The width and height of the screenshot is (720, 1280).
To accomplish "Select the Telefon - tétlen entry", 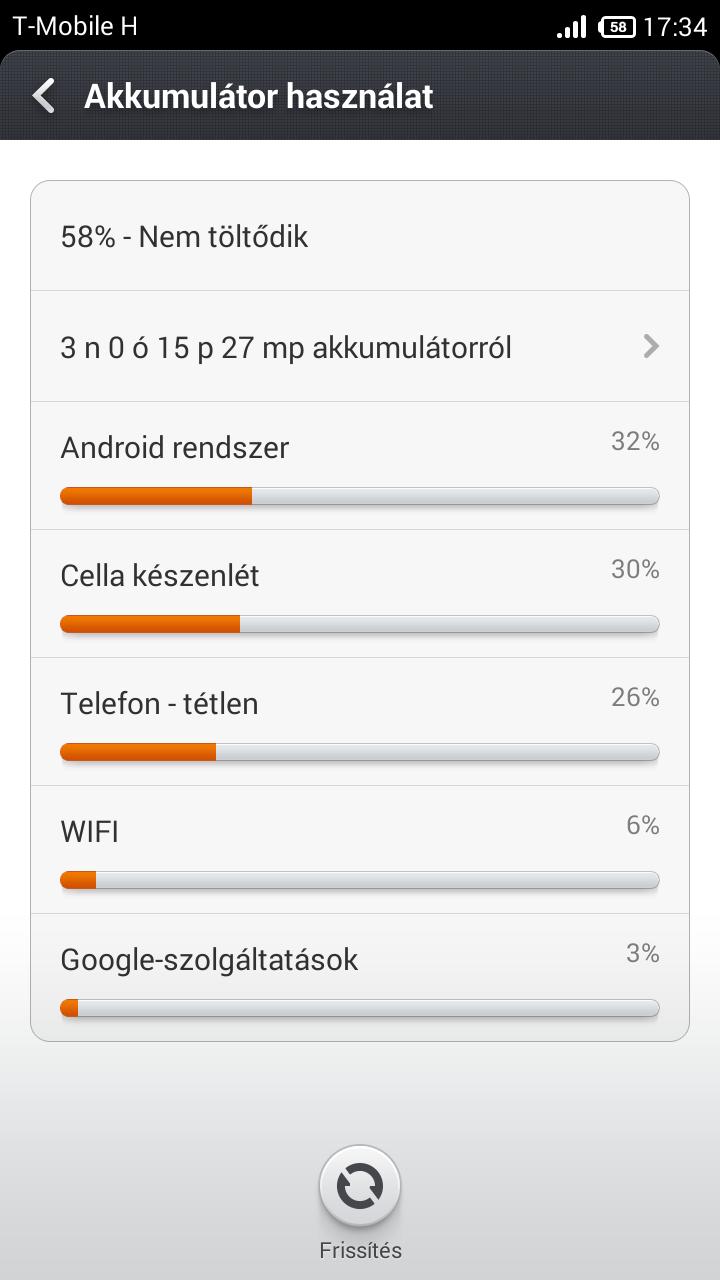I will click(x=360, y=721).
